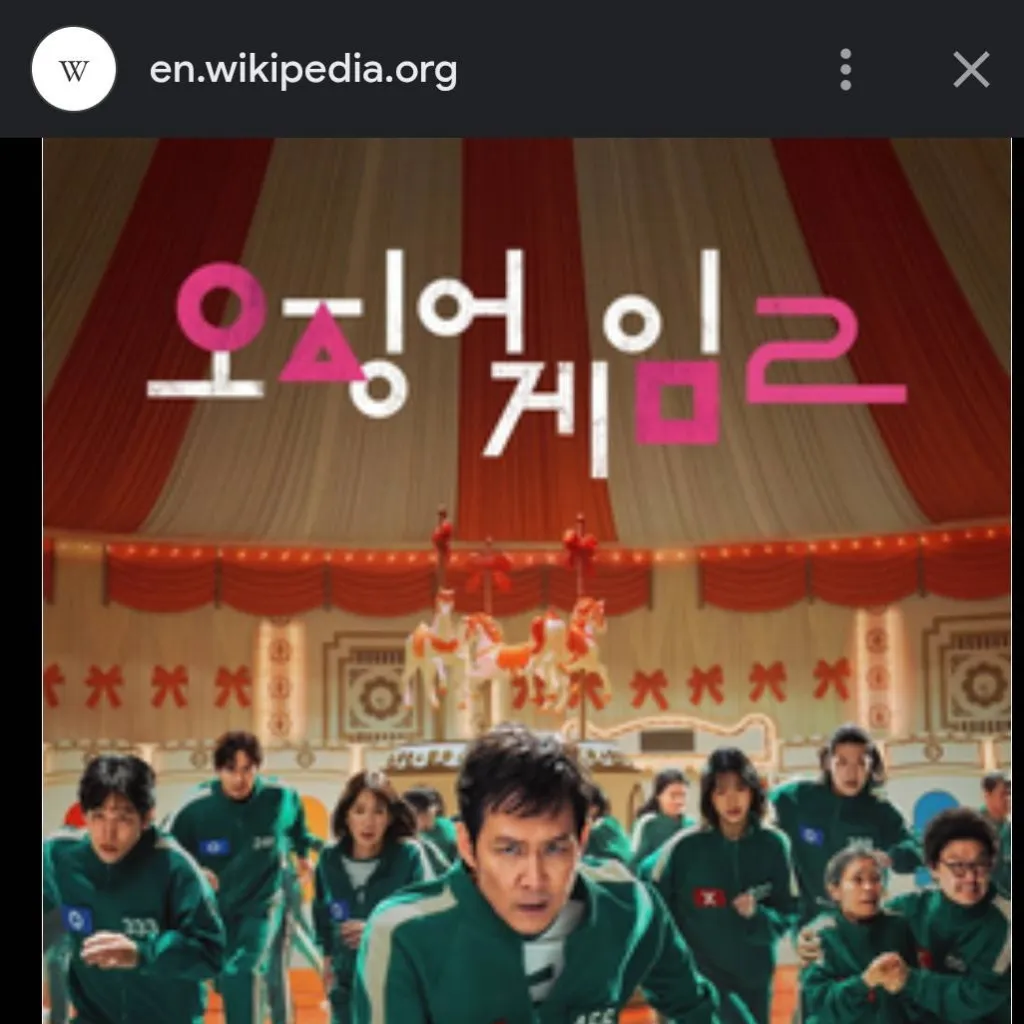Tap the en.wikipedia.org address
Image resolution: width=1024 pixels, height=1024 pixels.
(x=303, y=70)
